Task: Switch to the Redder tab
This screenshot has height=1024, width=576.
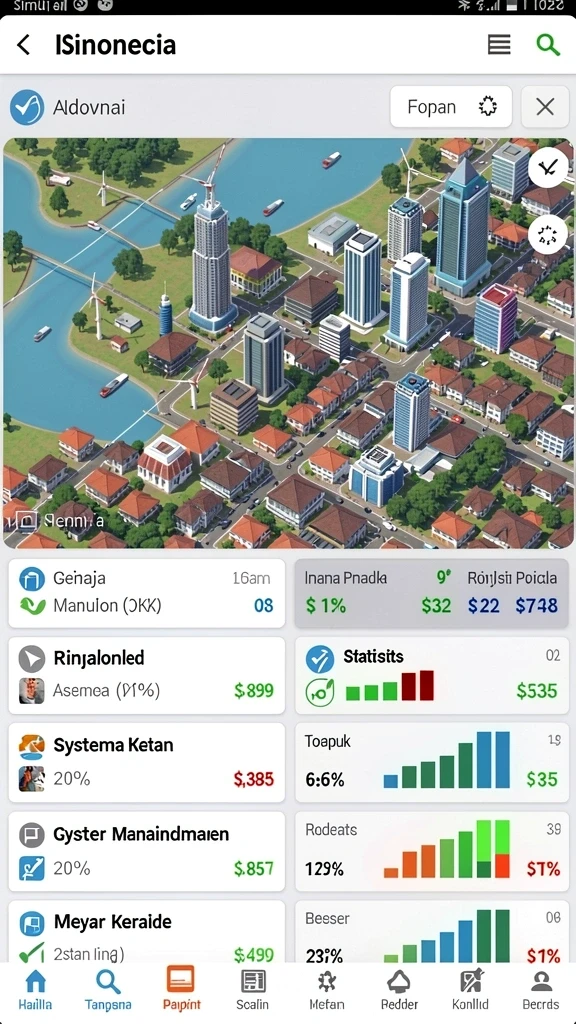Action: pos(398,990)
